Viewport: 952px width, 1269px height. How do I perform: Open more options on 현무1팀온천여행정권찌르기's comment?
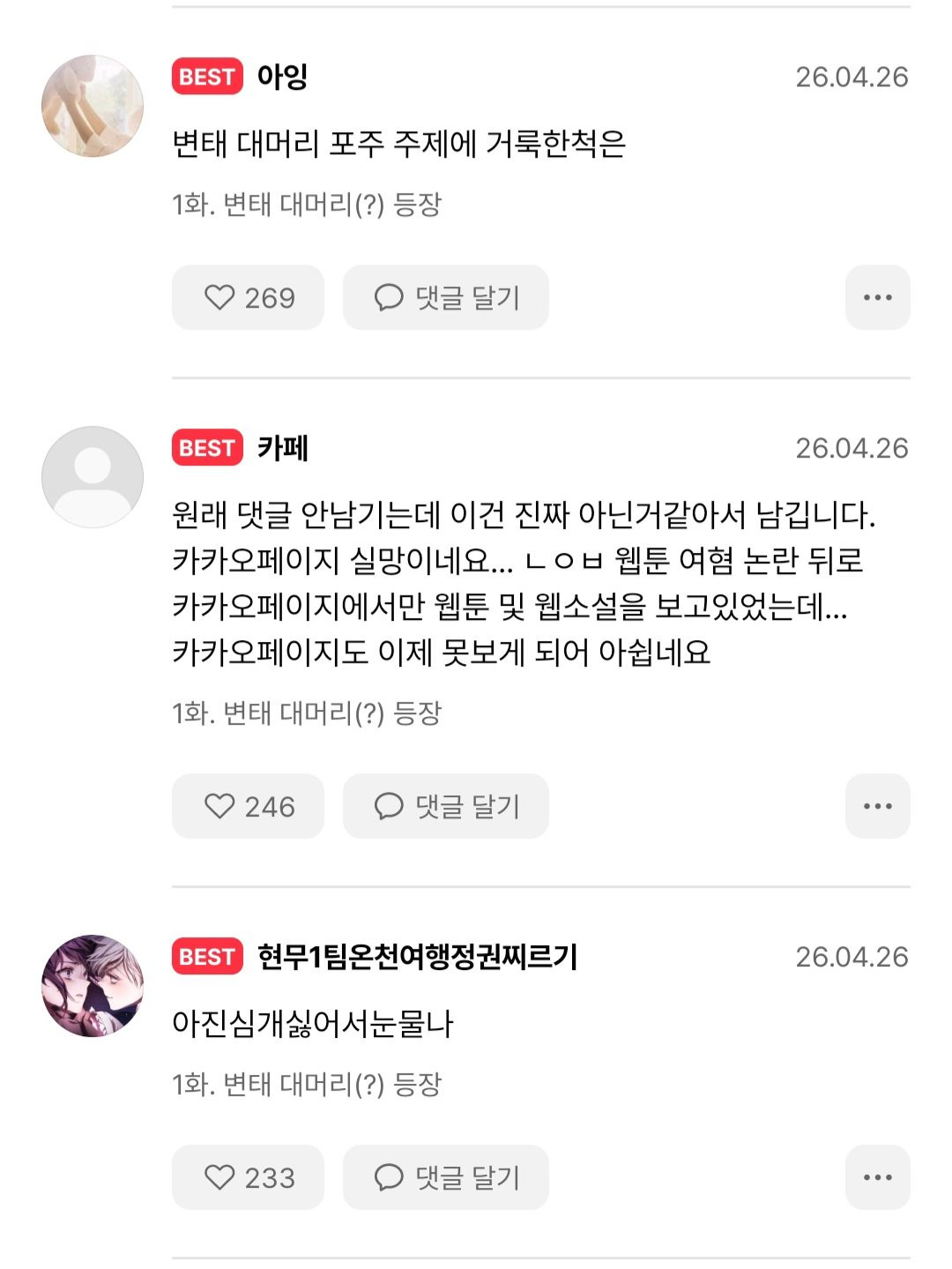tap(877, 1177)
